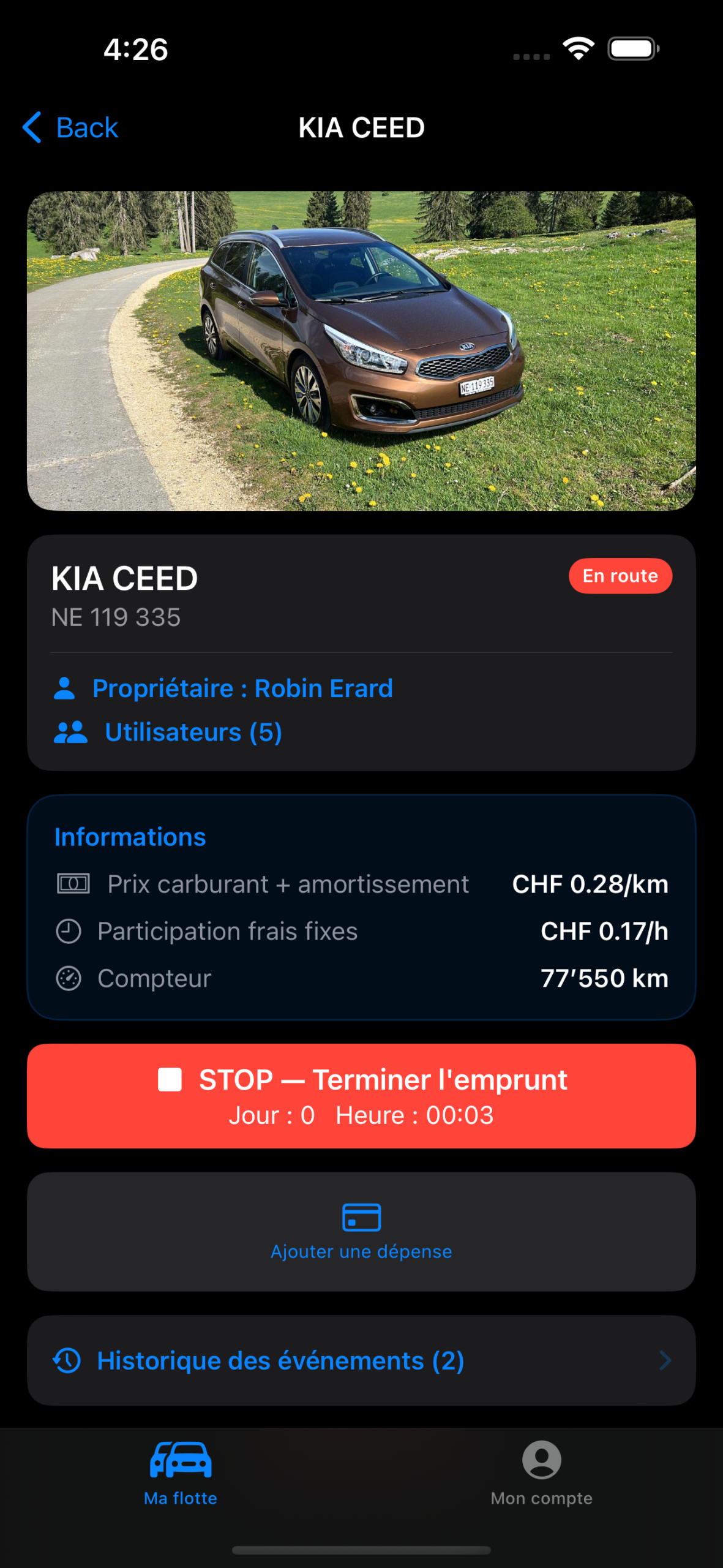Go back to the previous screen

pyautogui.click(x=70, y=127)
